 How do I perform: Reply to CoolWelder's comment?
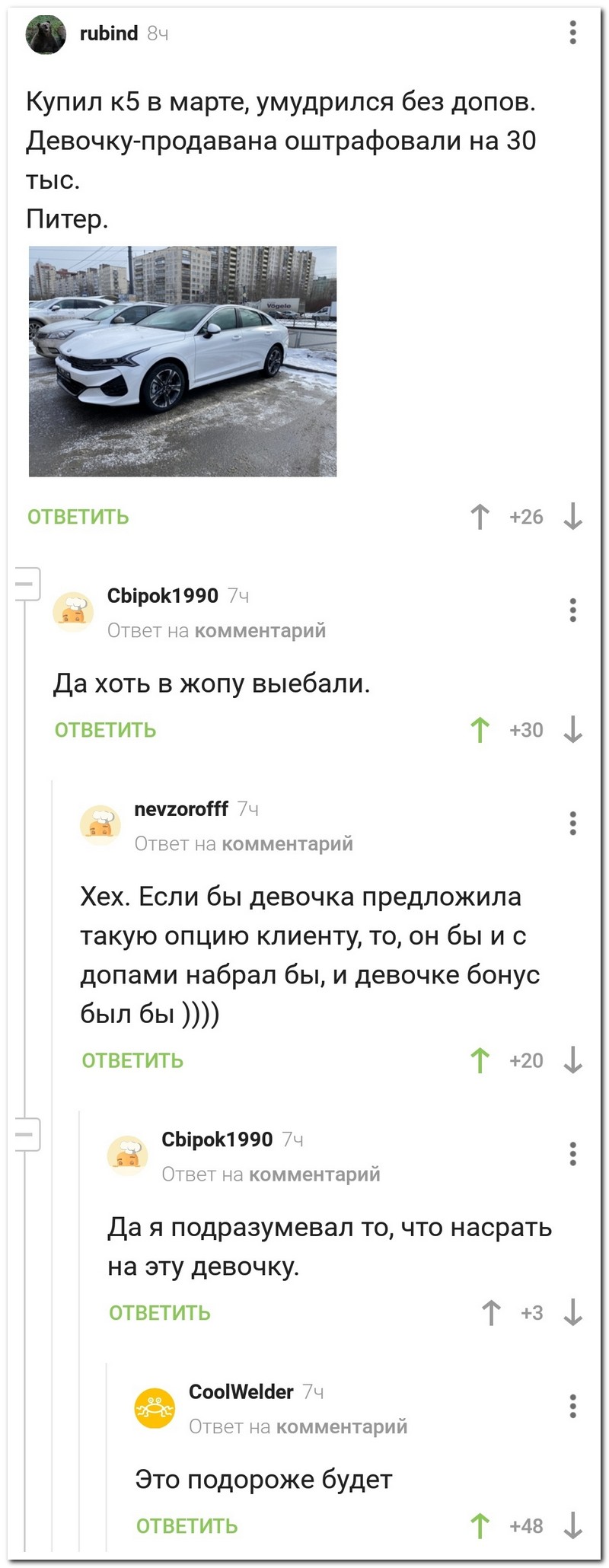pyautogui.click(x=187, y=1526)
